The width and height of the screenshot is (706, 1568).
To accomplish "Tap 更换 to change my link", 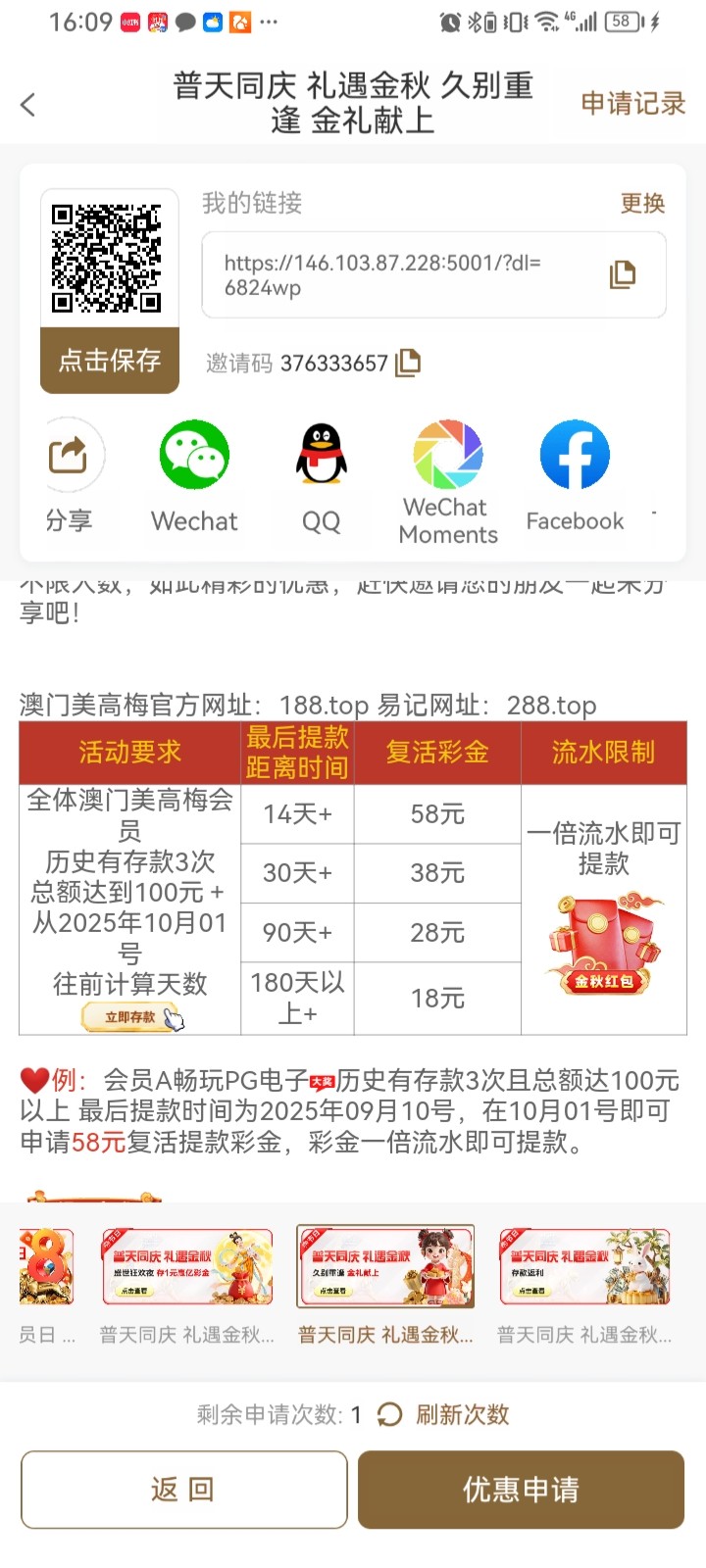I will coord(642,203).
